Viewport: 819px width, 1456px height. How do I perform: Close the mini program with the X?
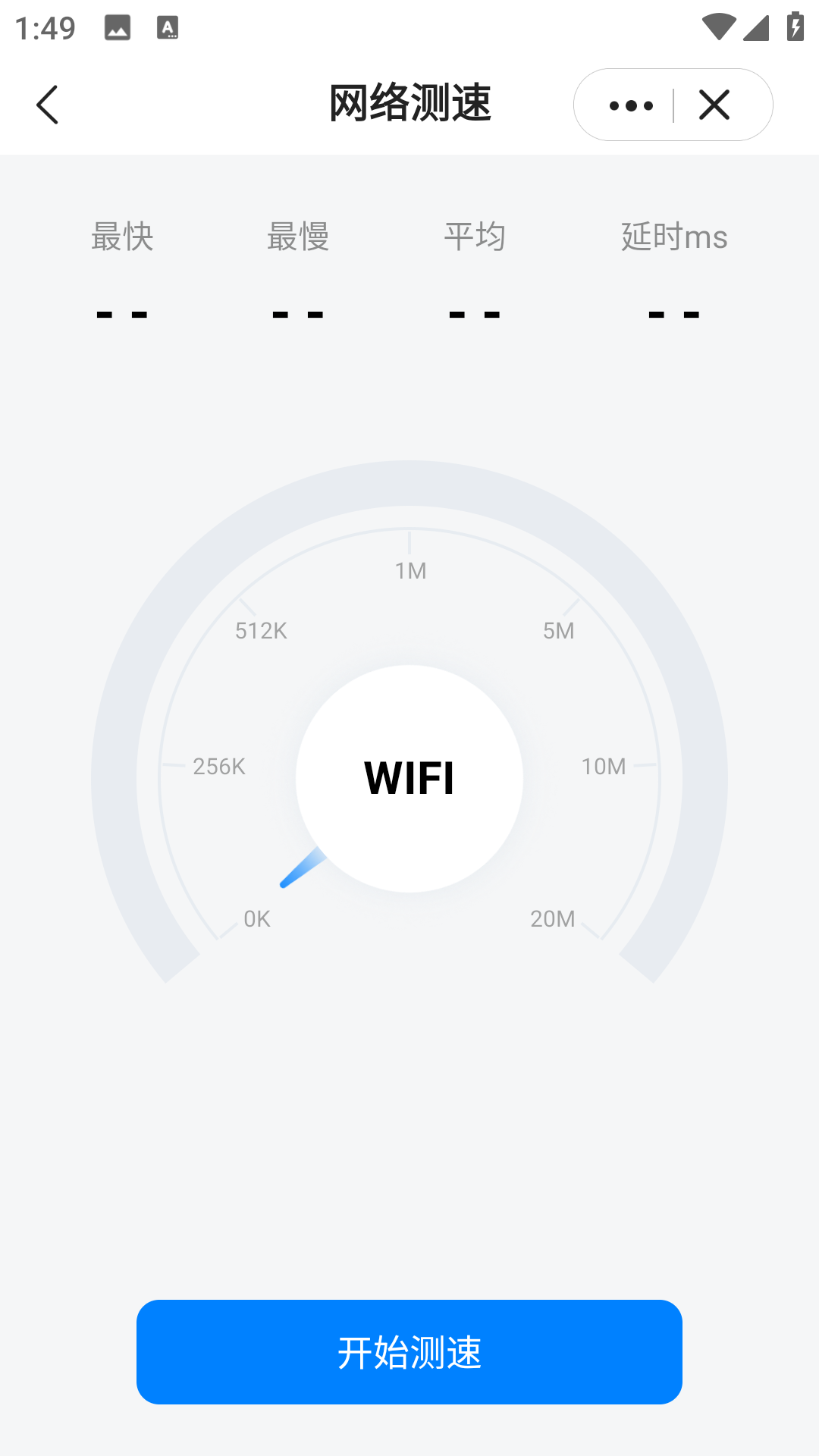(714, 105)
